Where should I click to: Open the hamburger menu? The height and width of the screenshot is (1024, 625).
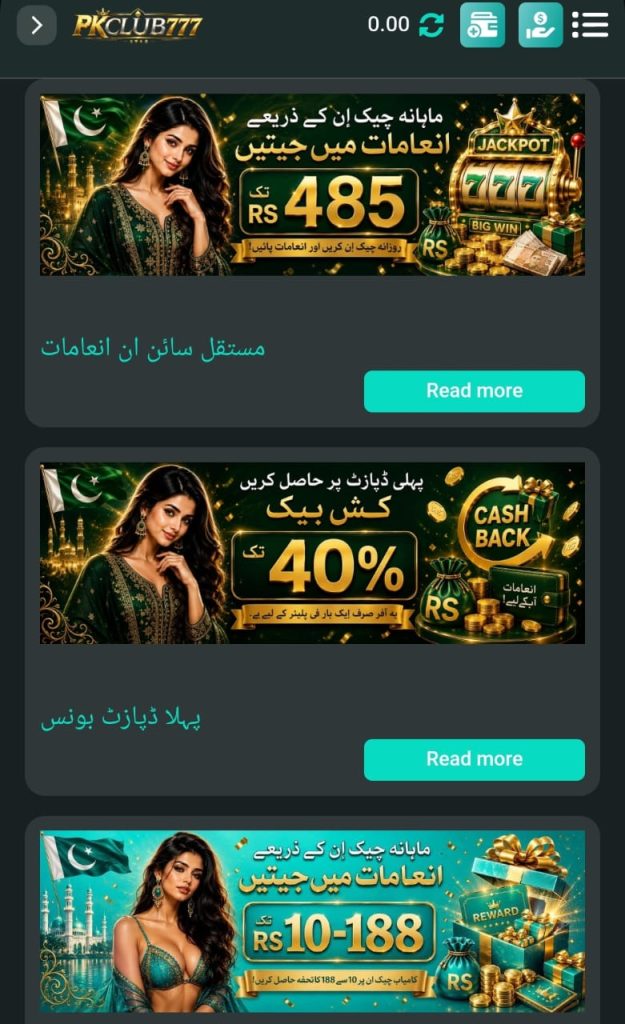click(x=590, y=25)
